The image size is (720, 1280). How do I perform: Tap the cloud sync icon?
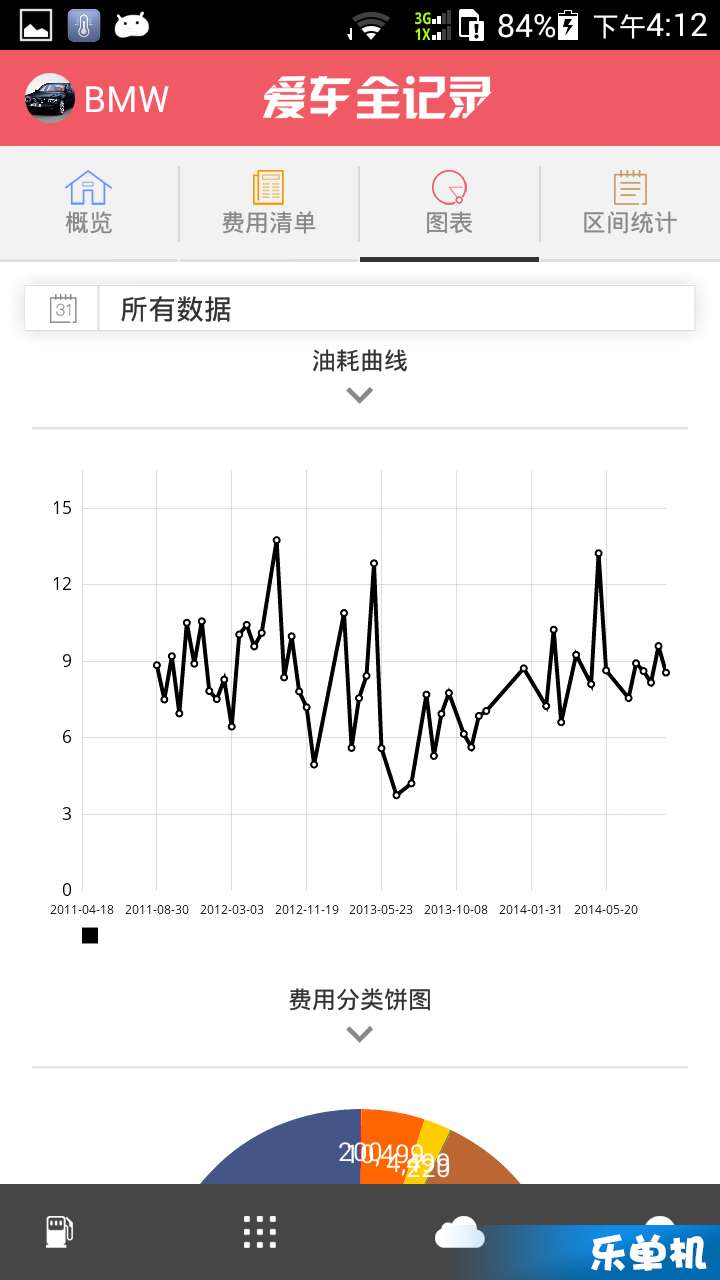coord(459,1232)
